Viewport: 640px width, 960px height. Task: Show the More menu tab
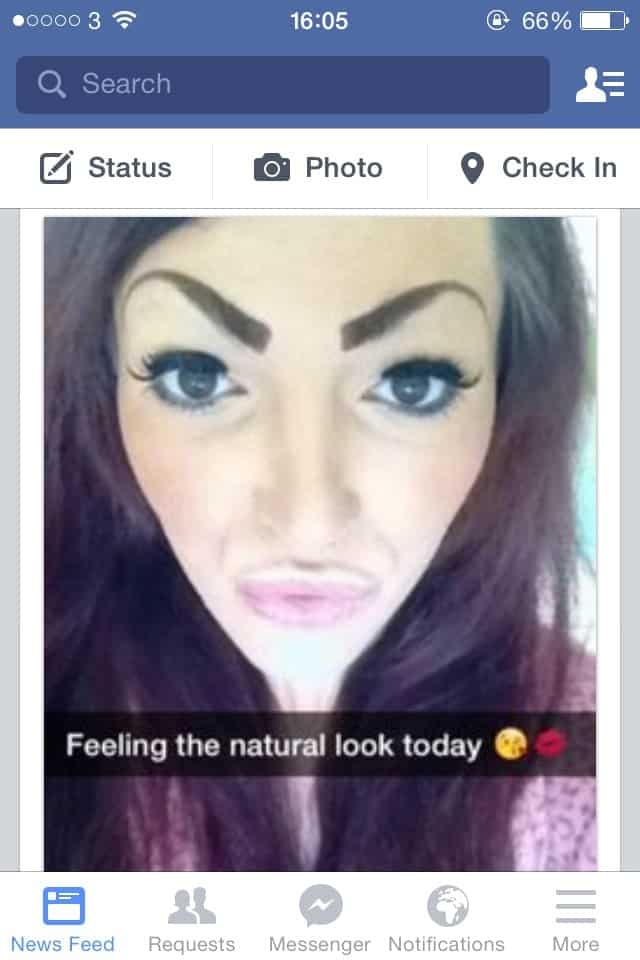pyautogui.click(x=575, y=920)
